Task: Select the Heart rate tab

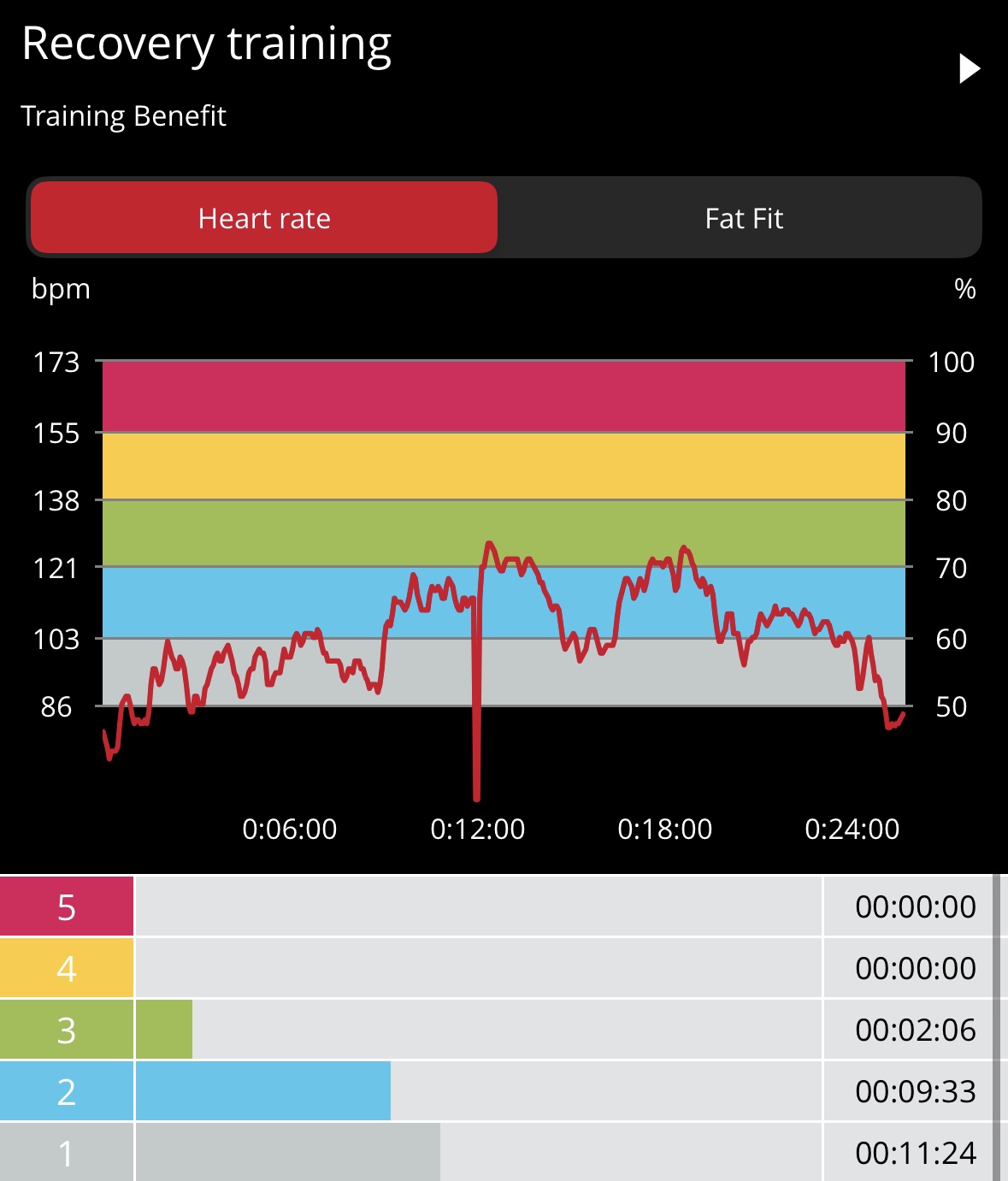Action: (264, 219)
